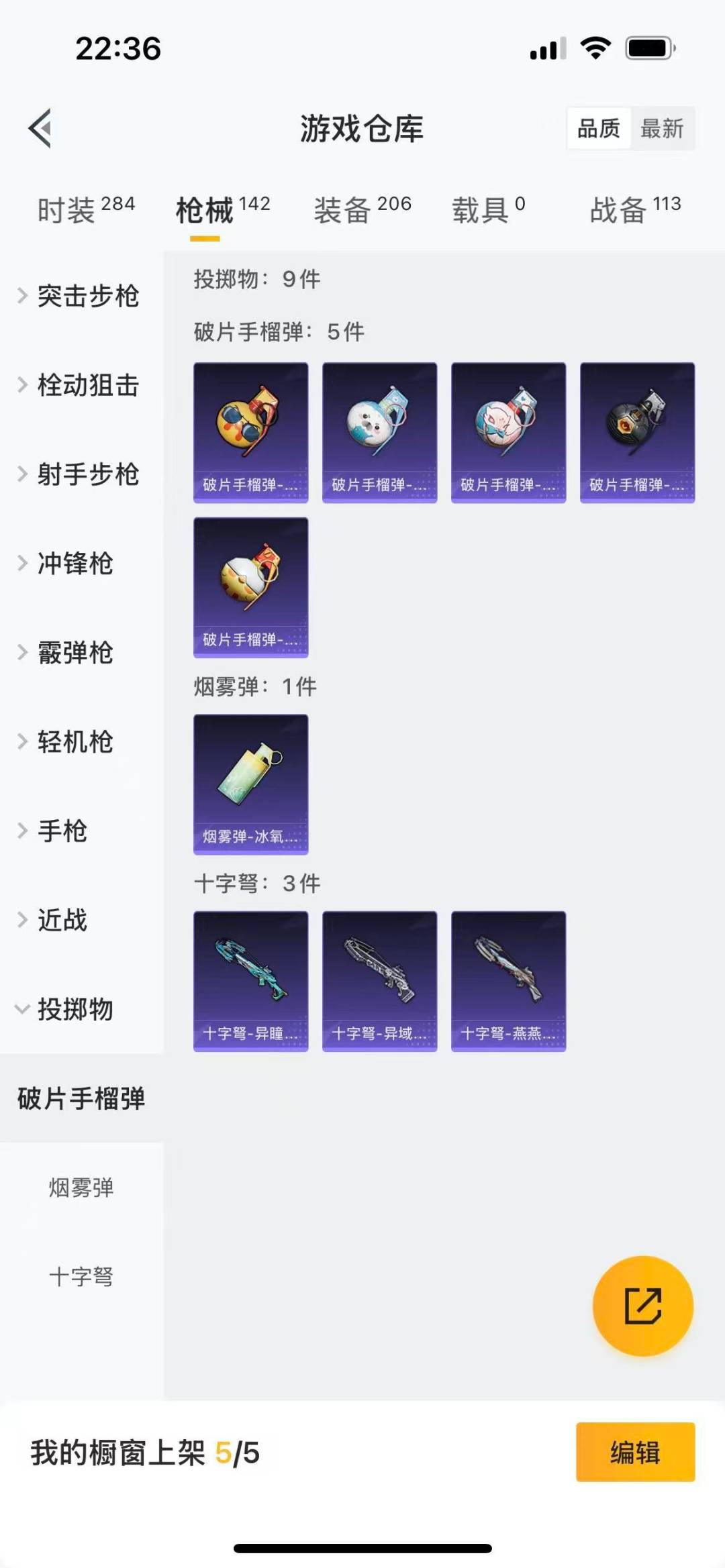Select the 十字弩-异瞳 crossbow item
The image size is (725, 1568).
click(250, 980)
